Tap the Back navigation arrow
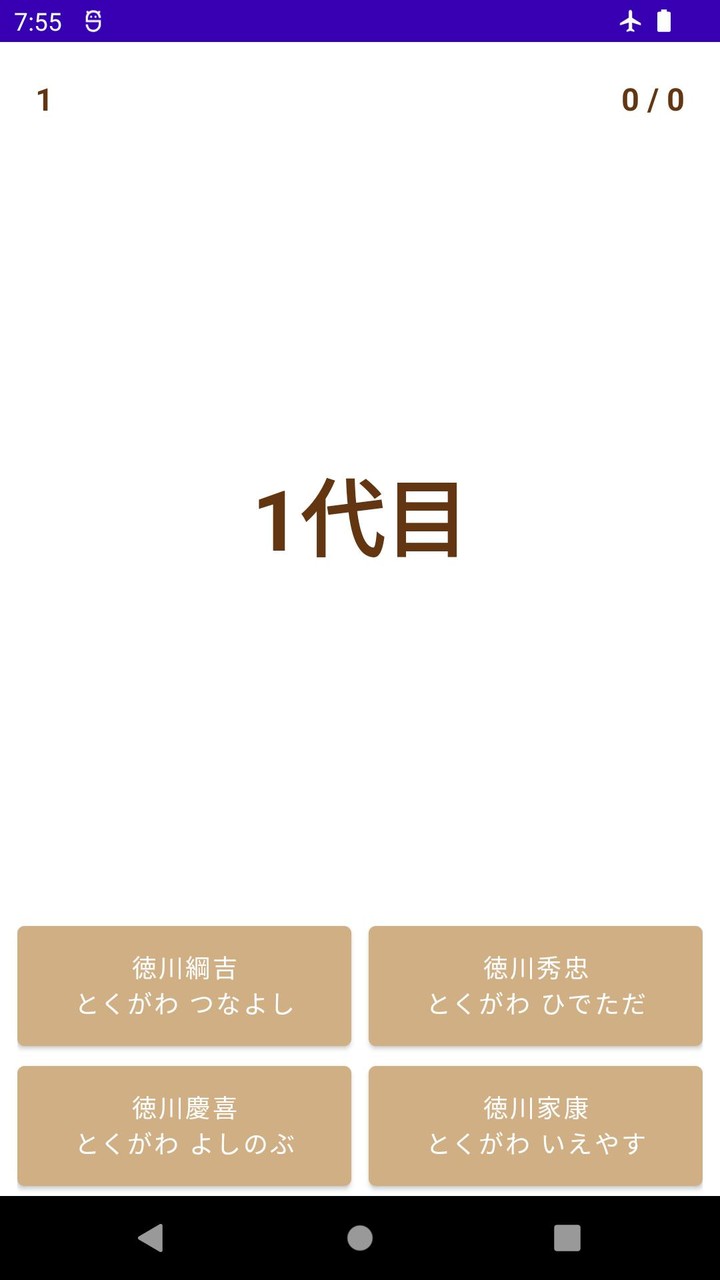 152,1237
